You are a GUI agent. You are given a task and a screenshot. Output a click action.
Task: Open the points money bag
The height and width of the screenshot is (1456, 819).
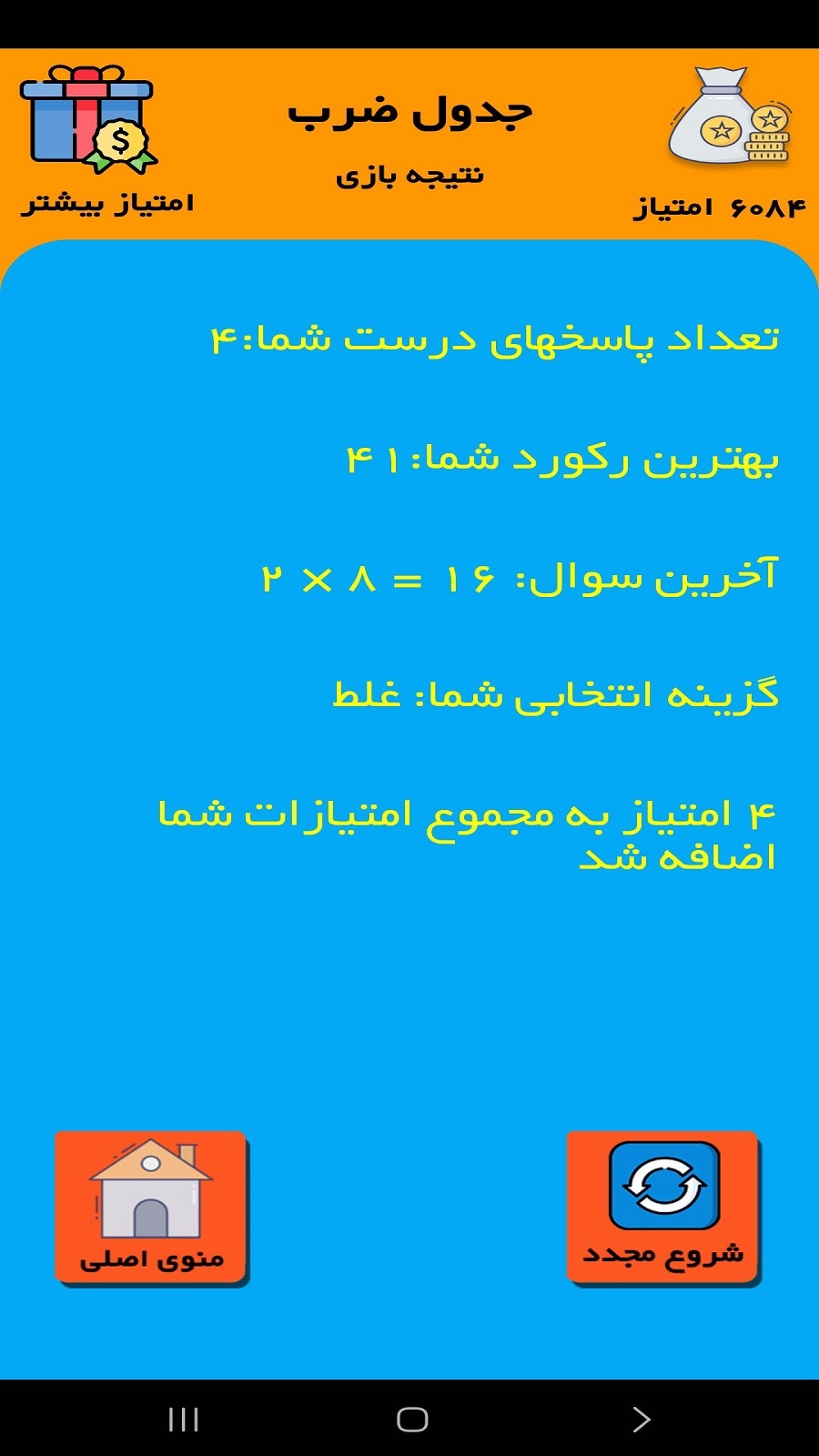point(730,118)
